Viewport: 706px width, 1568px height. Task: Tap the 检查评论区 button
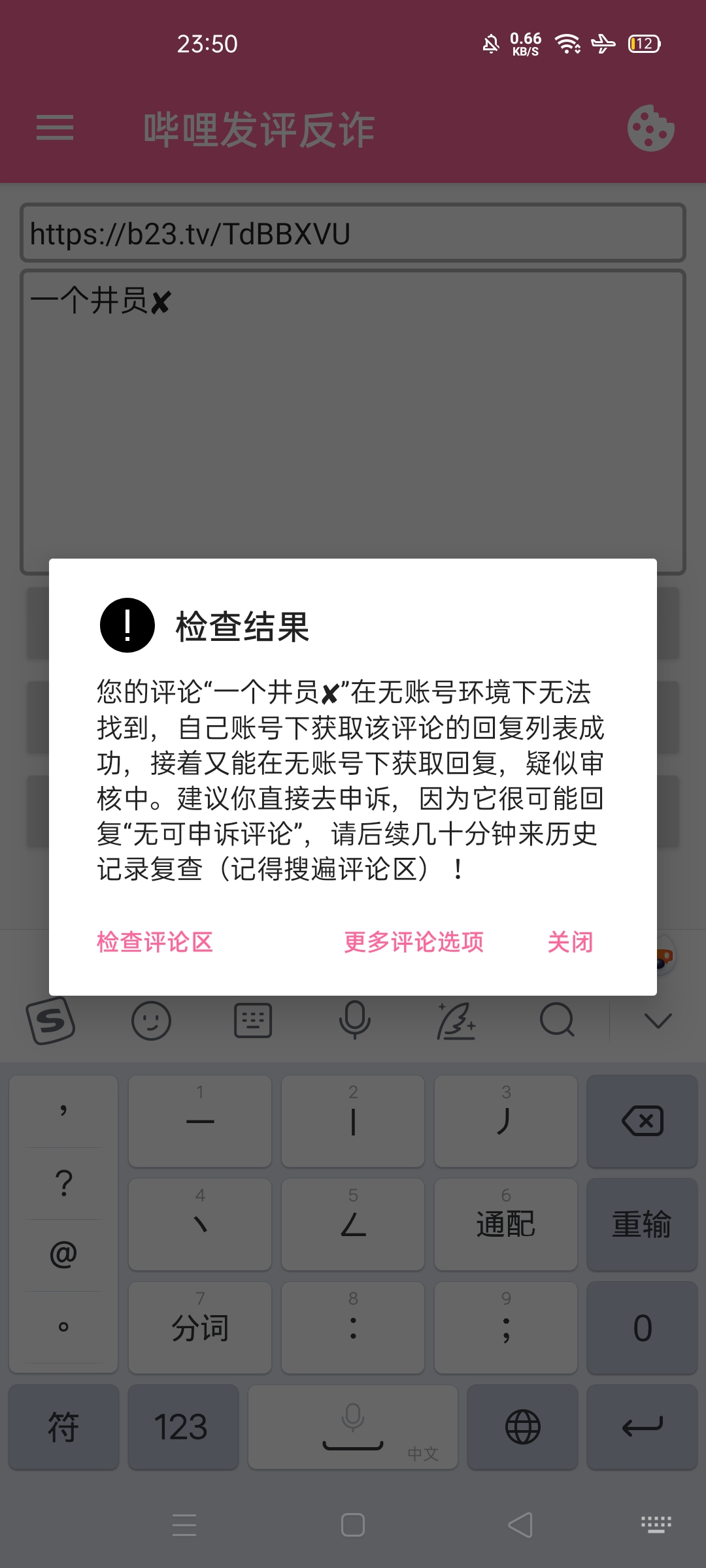(155, 942)
